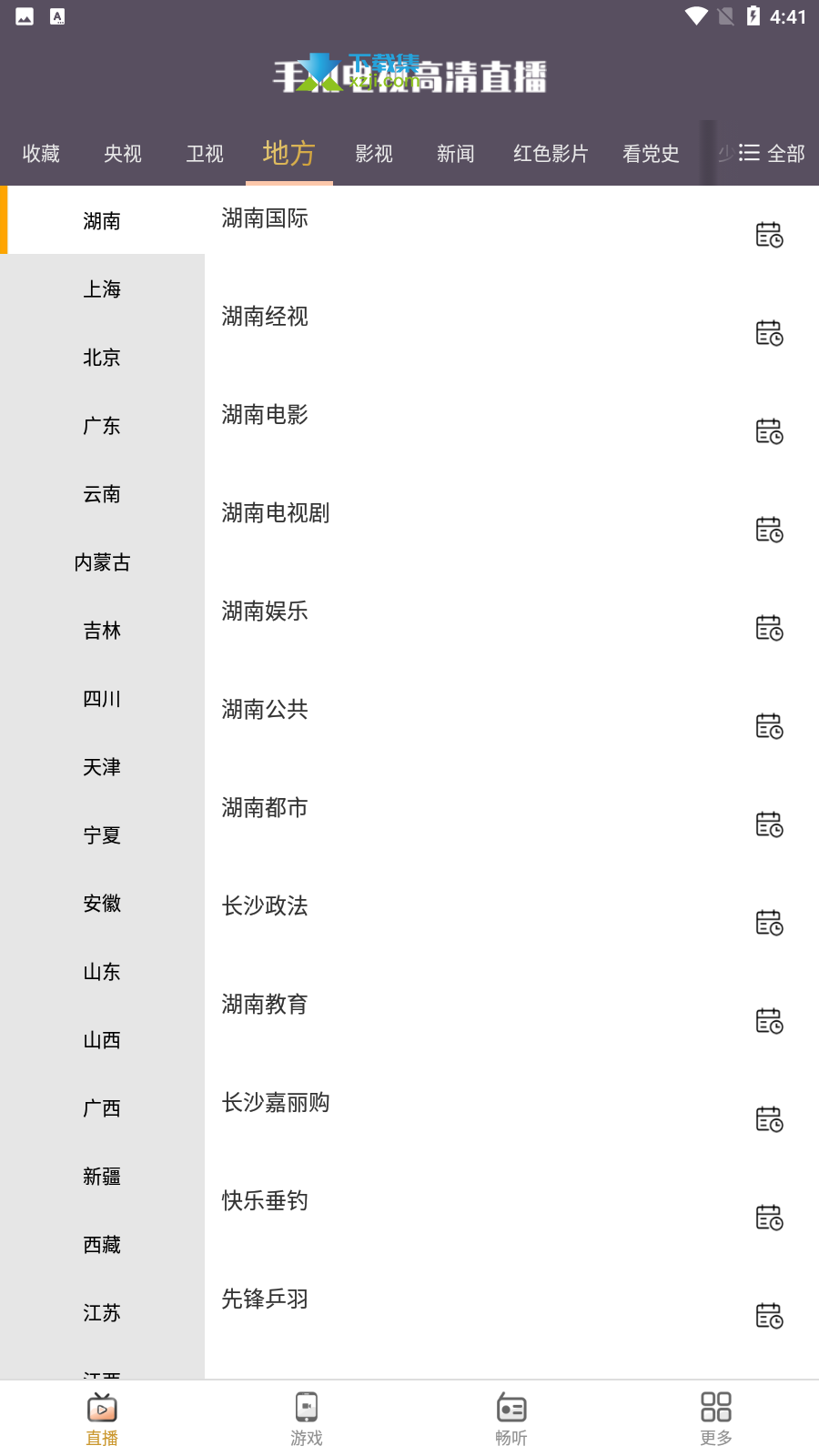Choose 广东 from the region list
This screenshot has width=819, height=1456.
[102, 426]
